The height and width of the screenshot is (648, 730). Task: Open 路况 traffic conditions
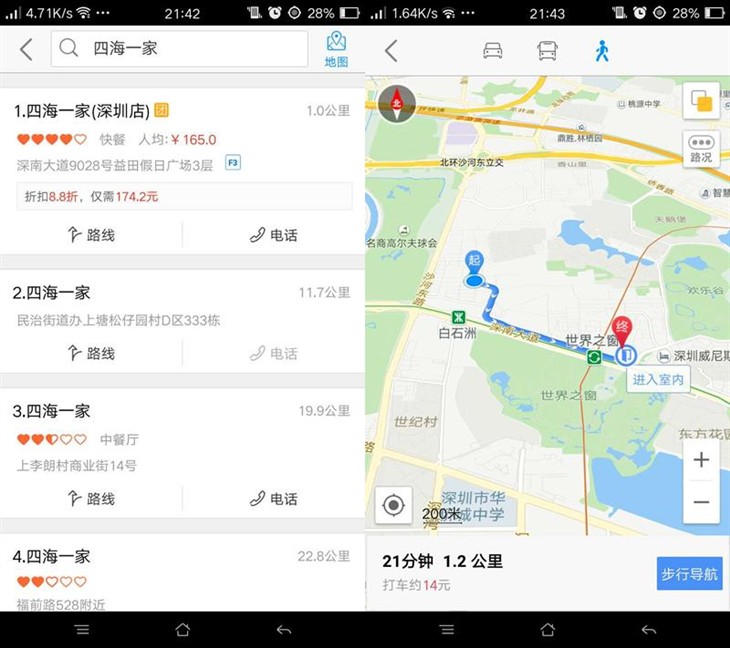tap(701, 149)
